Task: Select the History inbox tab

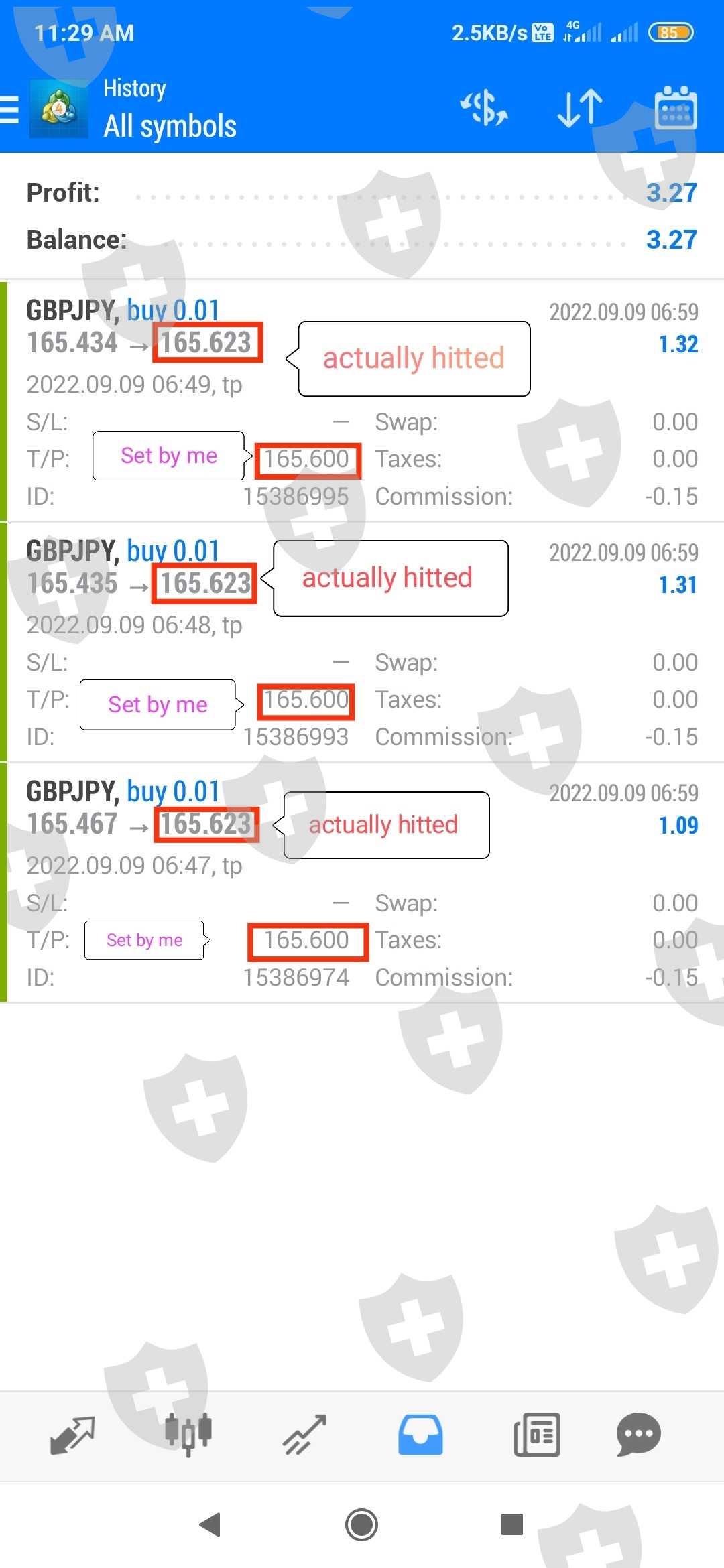Action: tap(420, 1435)
